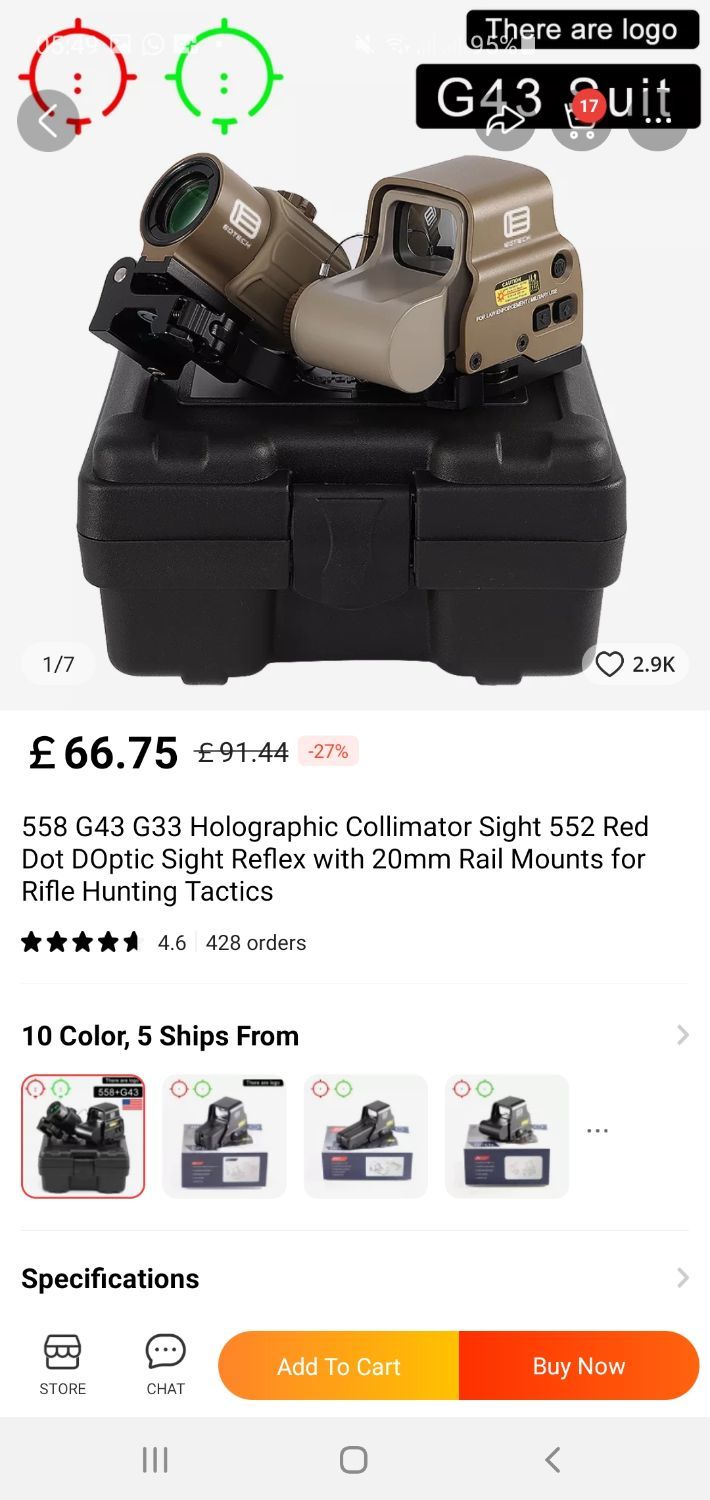The width and height of the screenshot is (710, 1500).
Task: Tap the system home button
Action: (x=354, y=1460)
